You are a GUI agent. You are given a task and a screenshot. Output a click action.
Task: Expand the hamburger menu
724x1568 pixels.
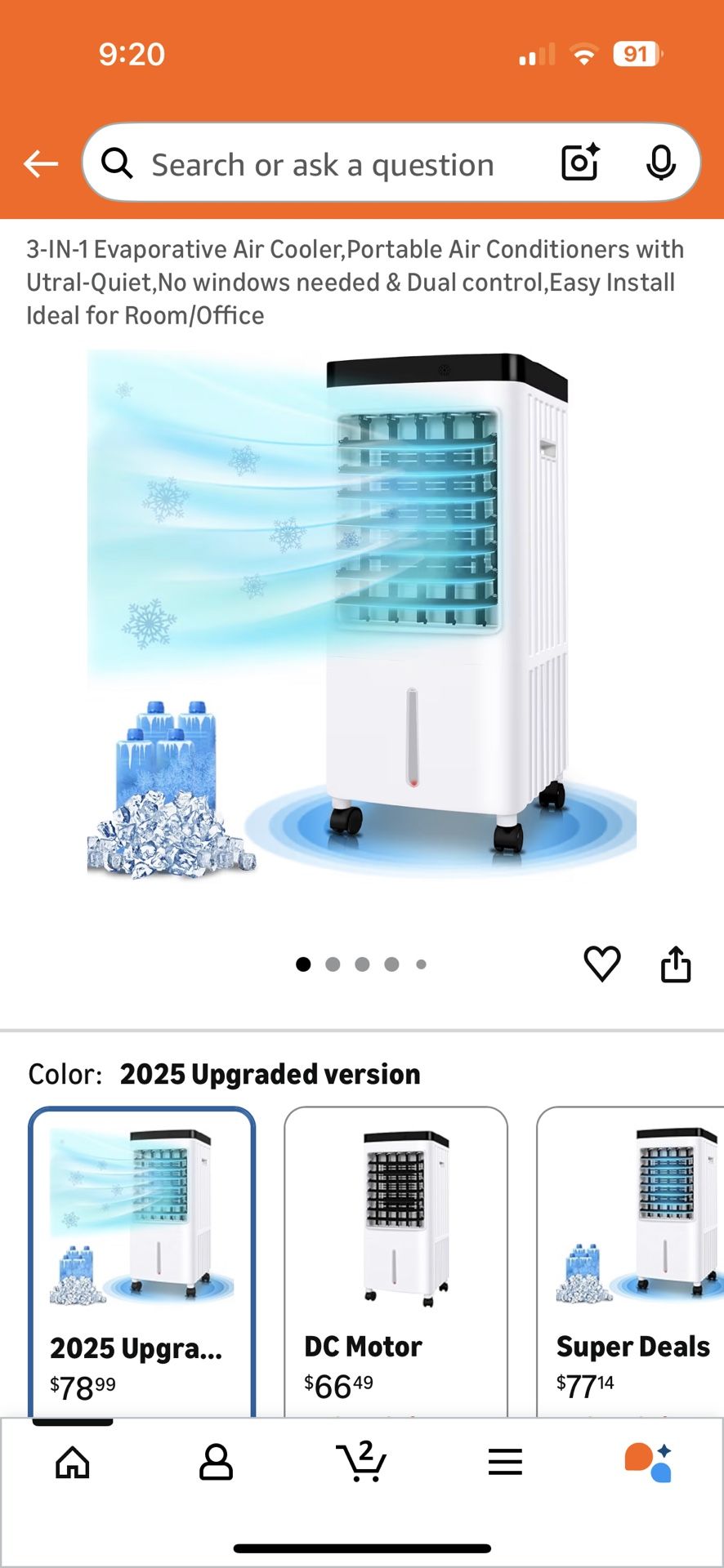pos(506,1463)
